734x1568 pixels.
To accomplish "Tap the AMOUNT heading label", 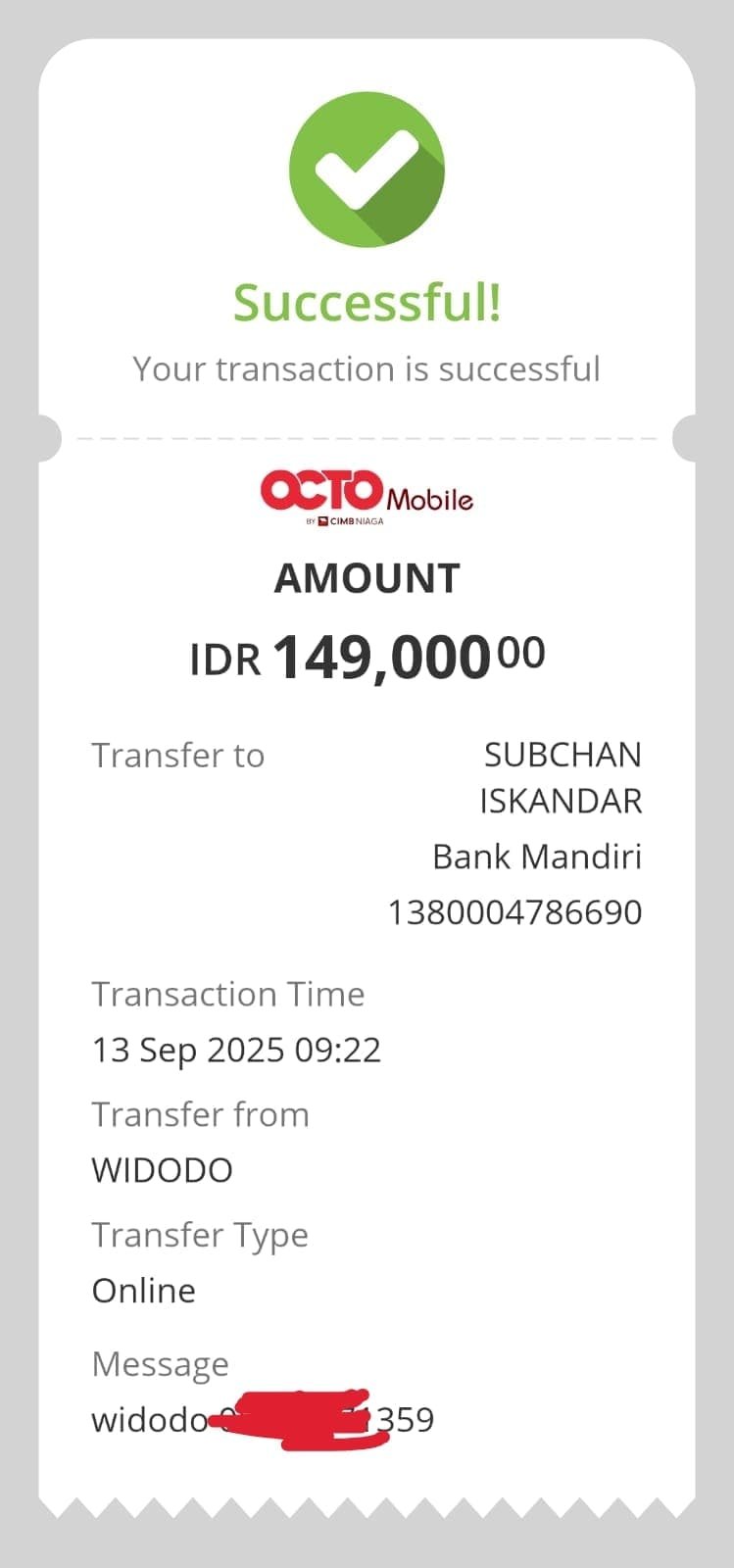I will click(x=367, y=578).
